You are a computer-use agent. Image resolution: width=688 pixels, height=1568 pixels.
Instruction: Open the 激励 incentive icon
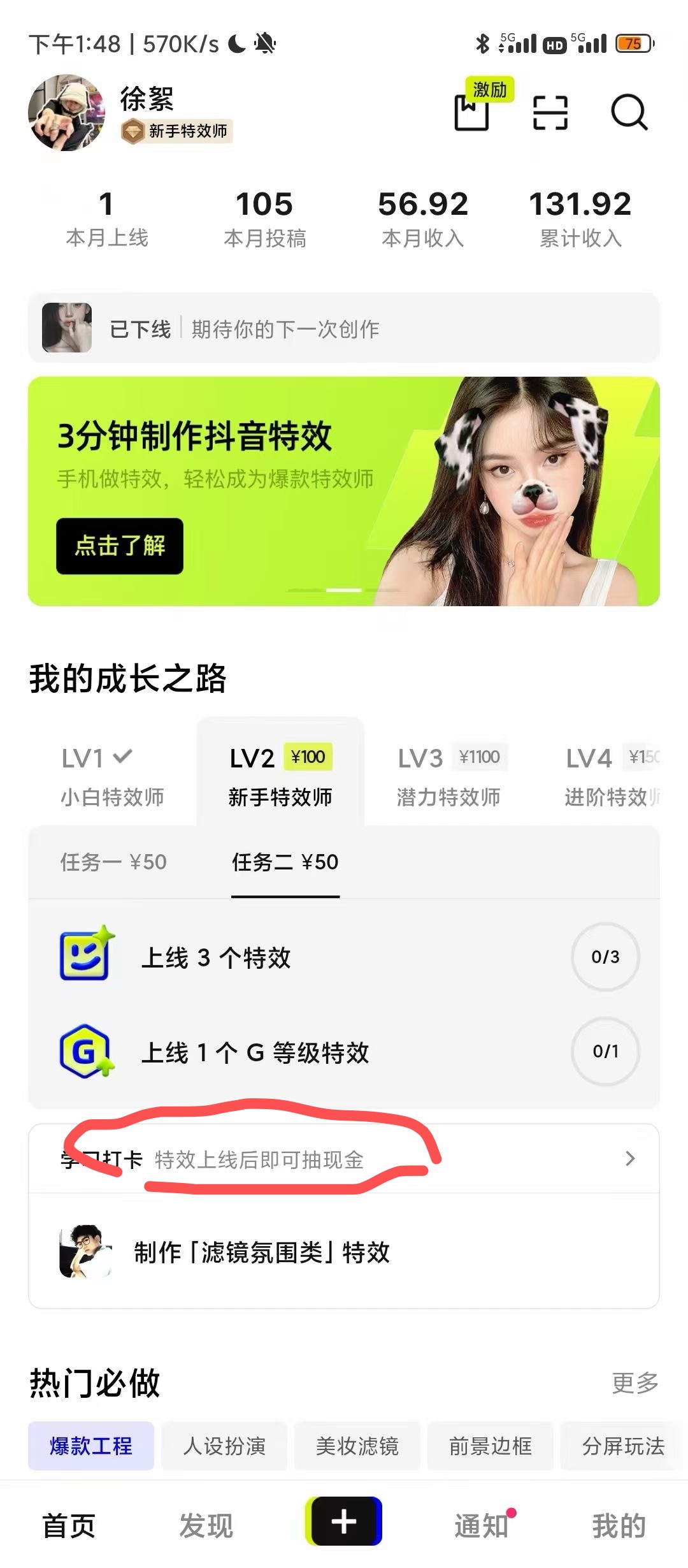click(473, 111)
